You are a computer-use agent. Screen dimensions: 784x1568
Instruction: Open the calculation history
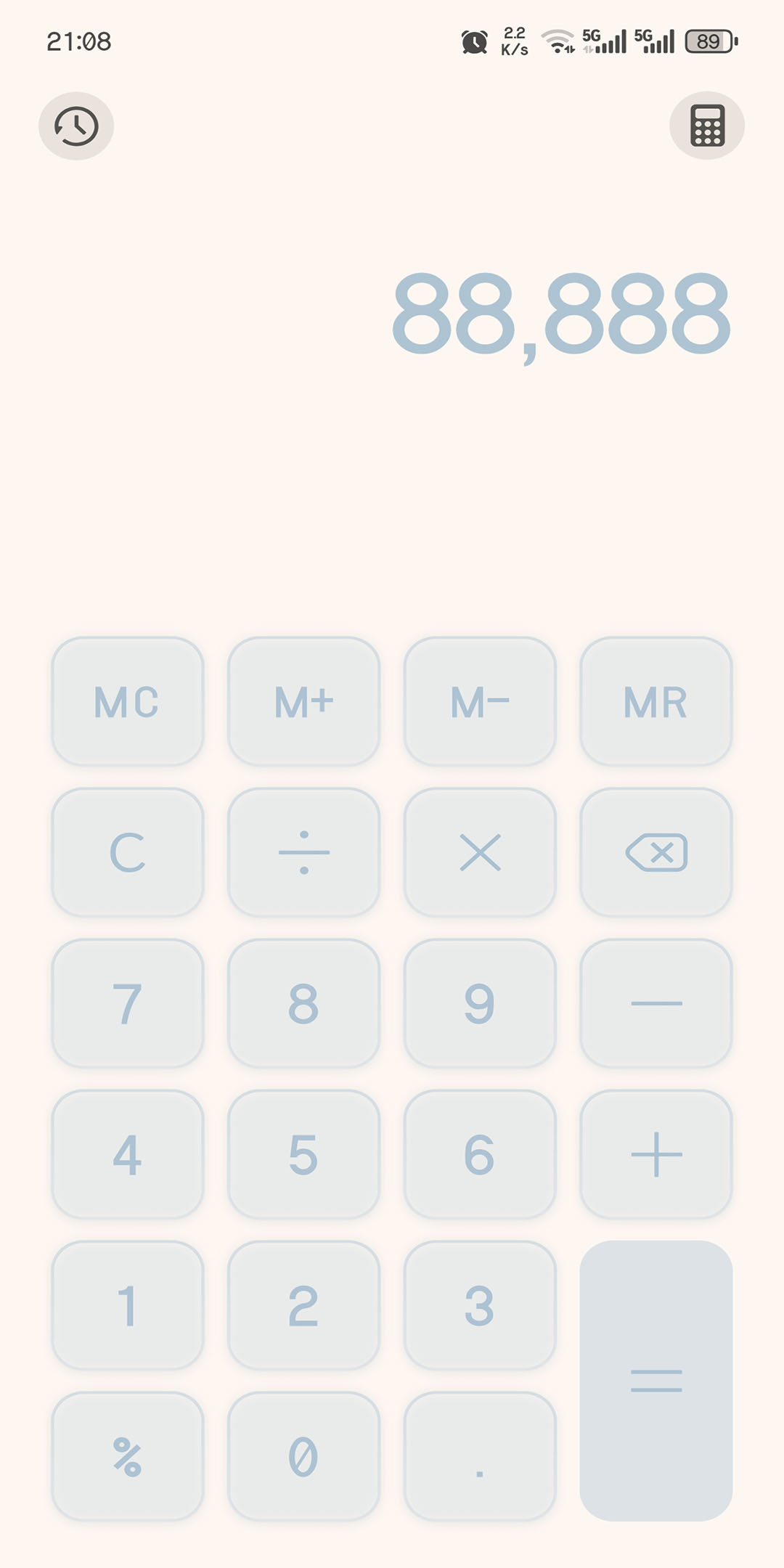pos(76,126)
